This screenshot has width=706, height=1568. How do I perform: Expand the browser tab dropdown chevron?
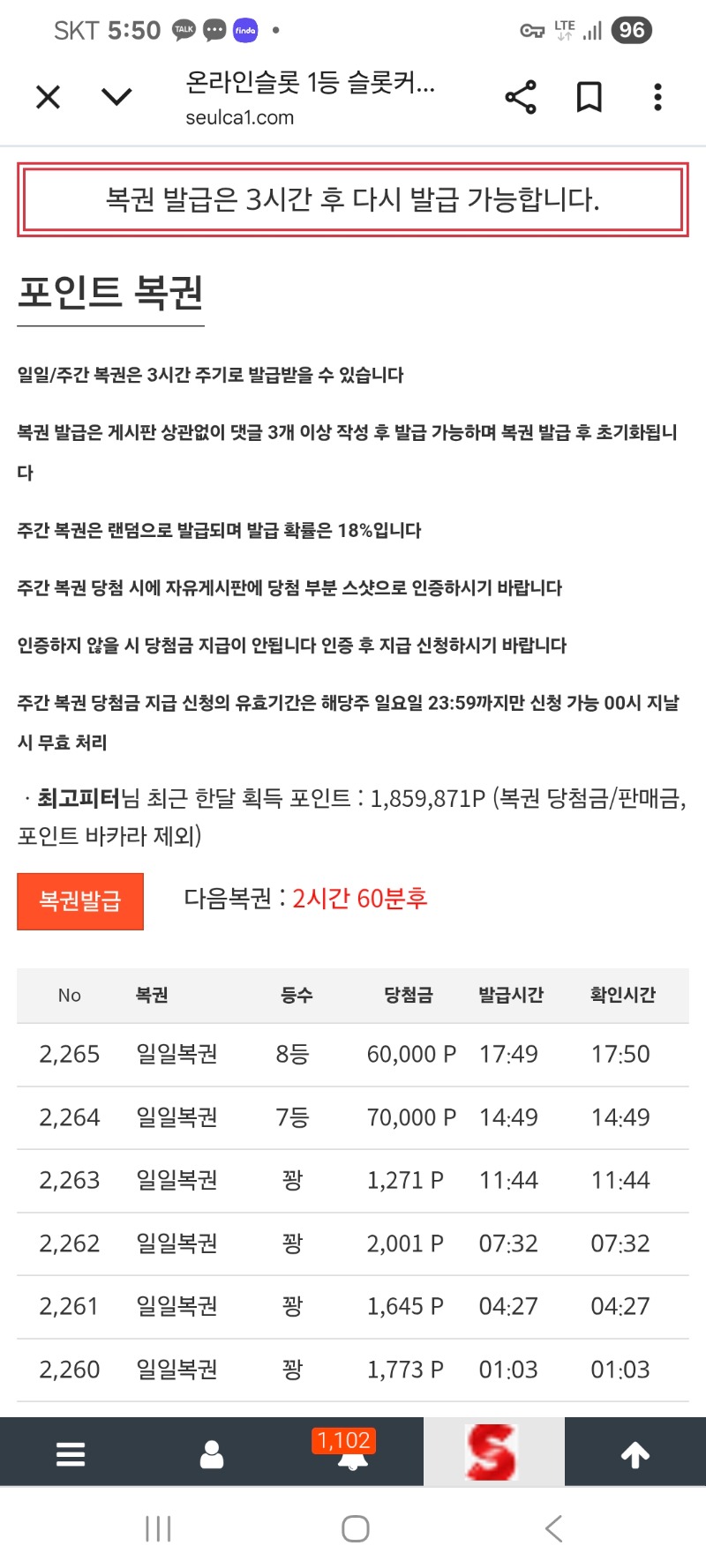click(x=116, y=97)
